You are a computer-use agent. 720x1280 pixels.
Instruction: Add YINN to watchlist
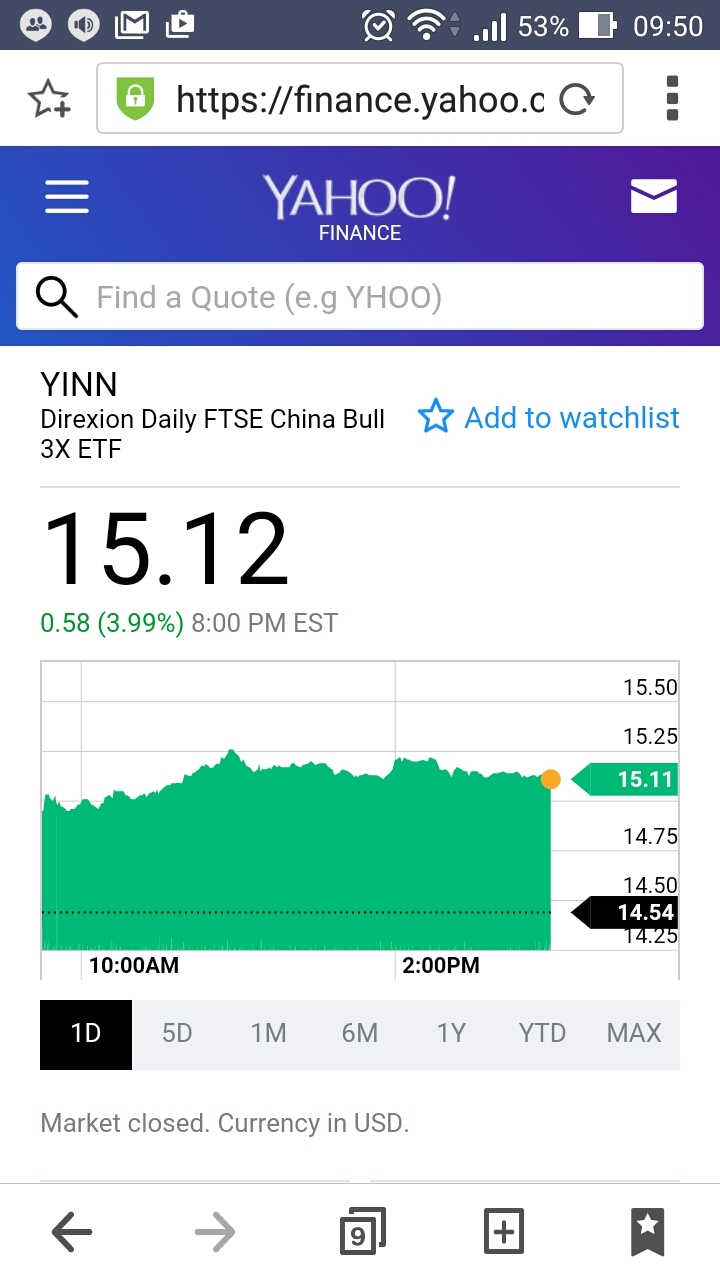(548, 417)
